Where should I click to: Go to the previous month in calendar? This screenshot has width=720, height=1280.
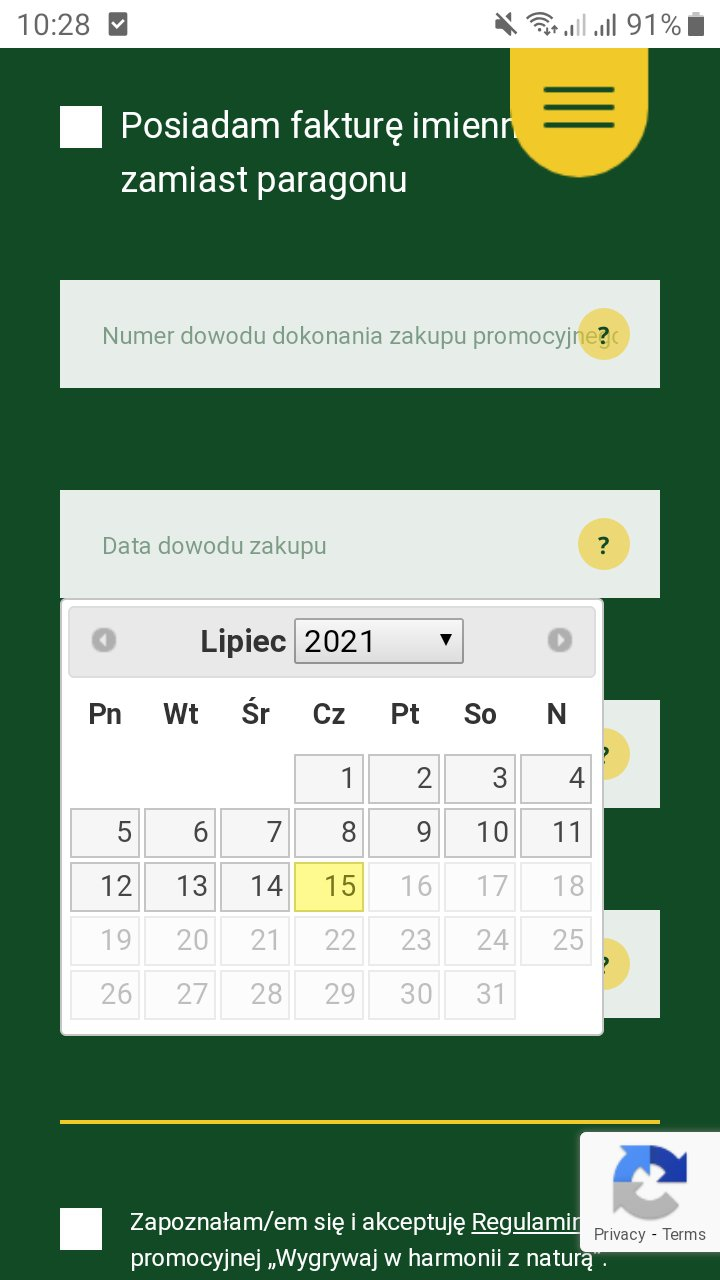pos(104,640)
